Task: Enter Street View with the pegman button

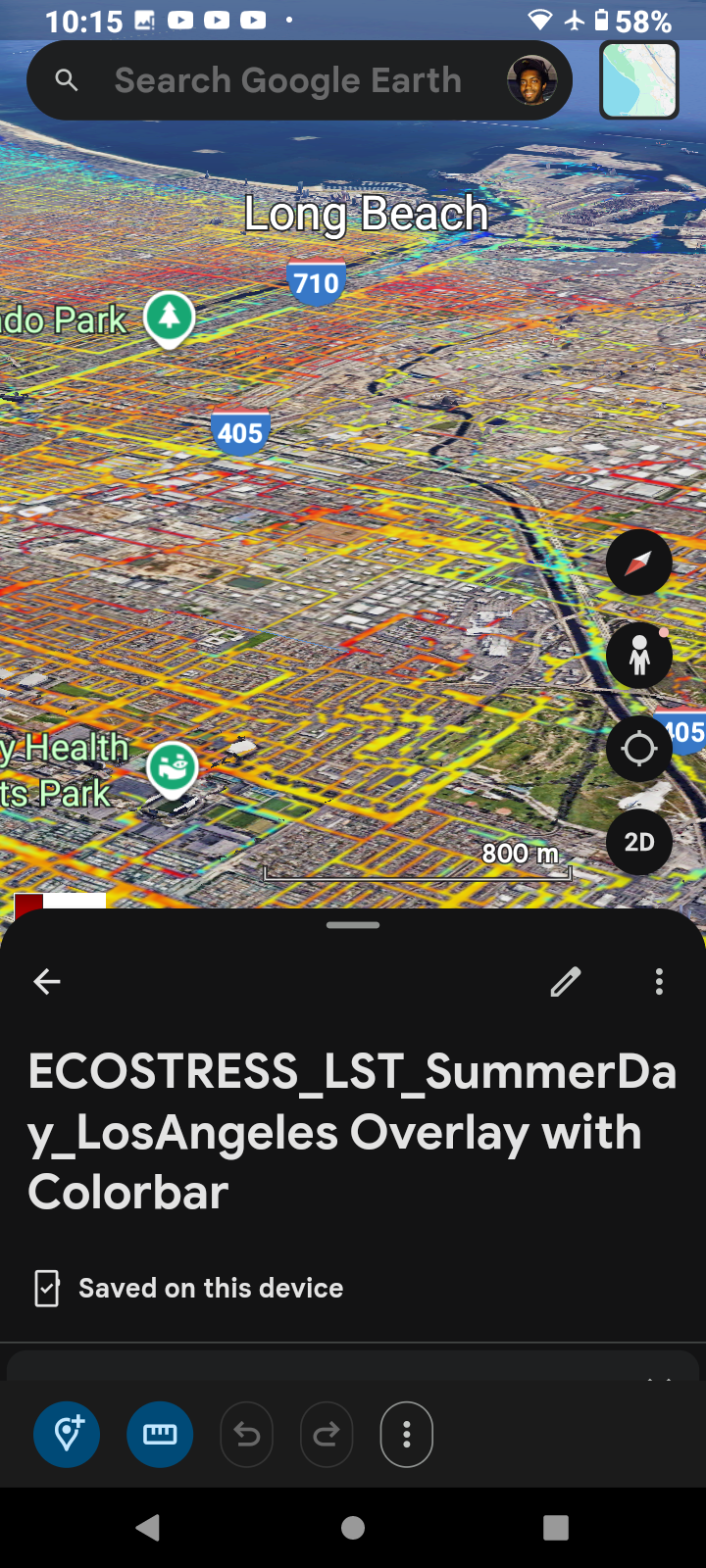Action: 638,656
